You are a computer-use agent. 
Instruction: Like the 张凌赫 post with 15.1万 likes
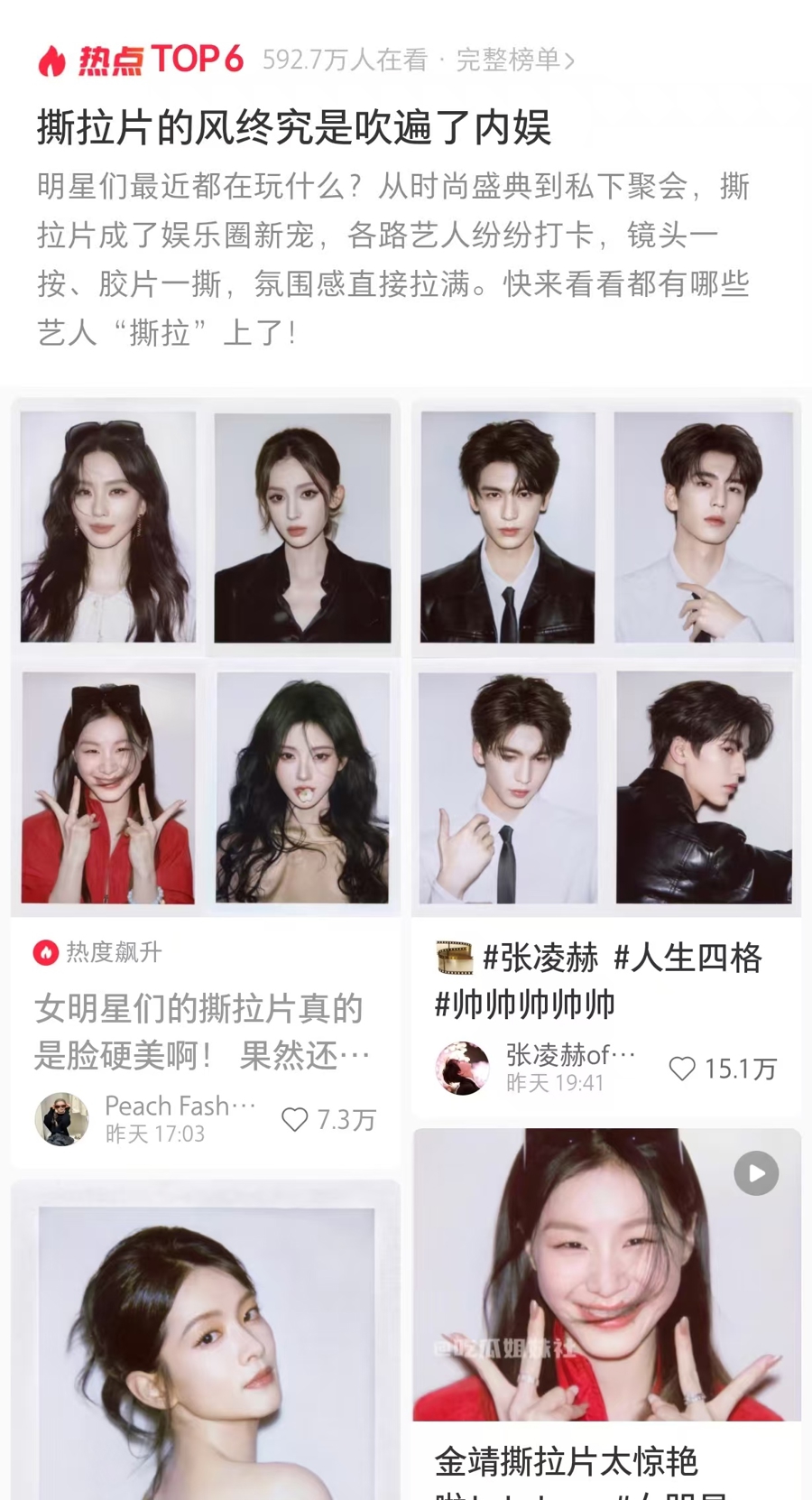click(682, 1069)
